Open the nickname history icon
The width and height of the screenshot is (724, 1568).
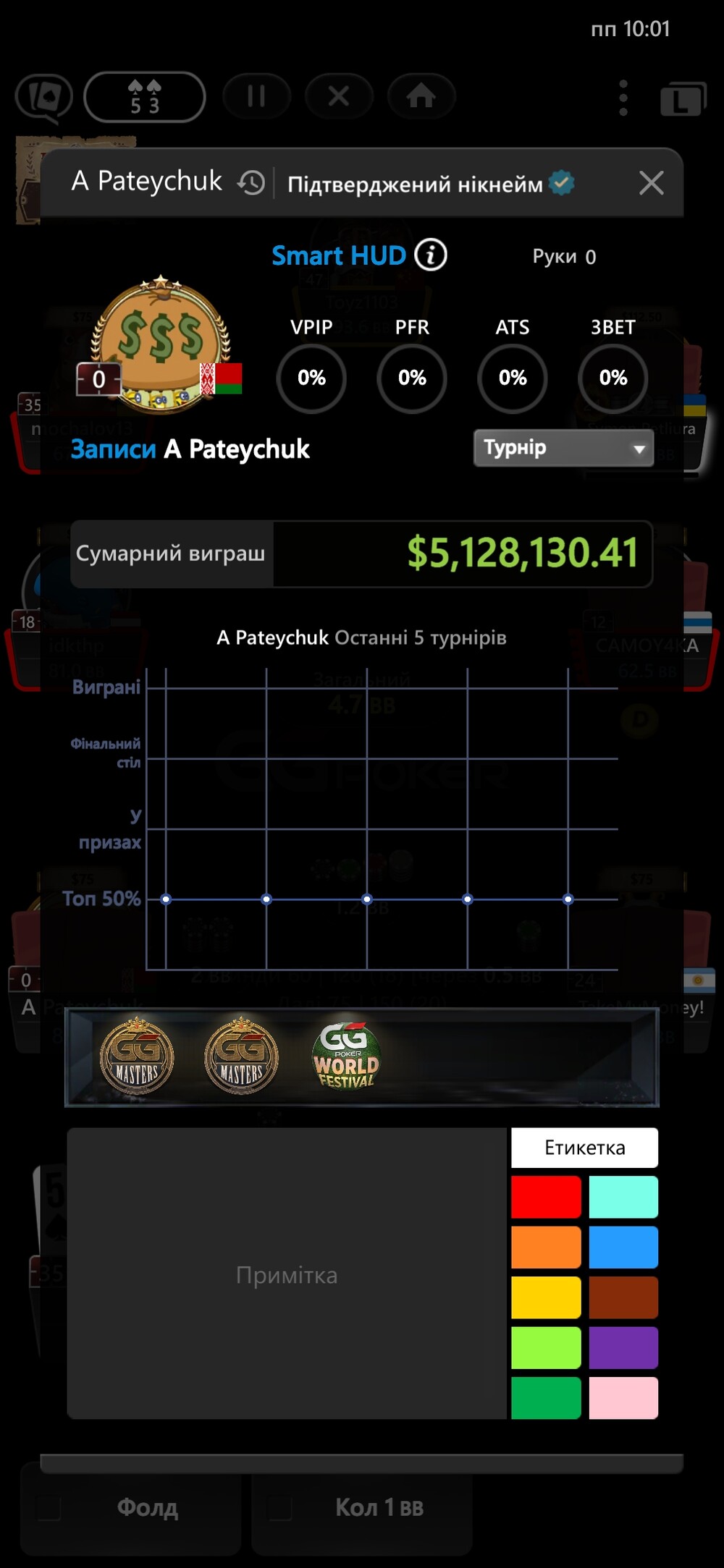pos(251,183)
